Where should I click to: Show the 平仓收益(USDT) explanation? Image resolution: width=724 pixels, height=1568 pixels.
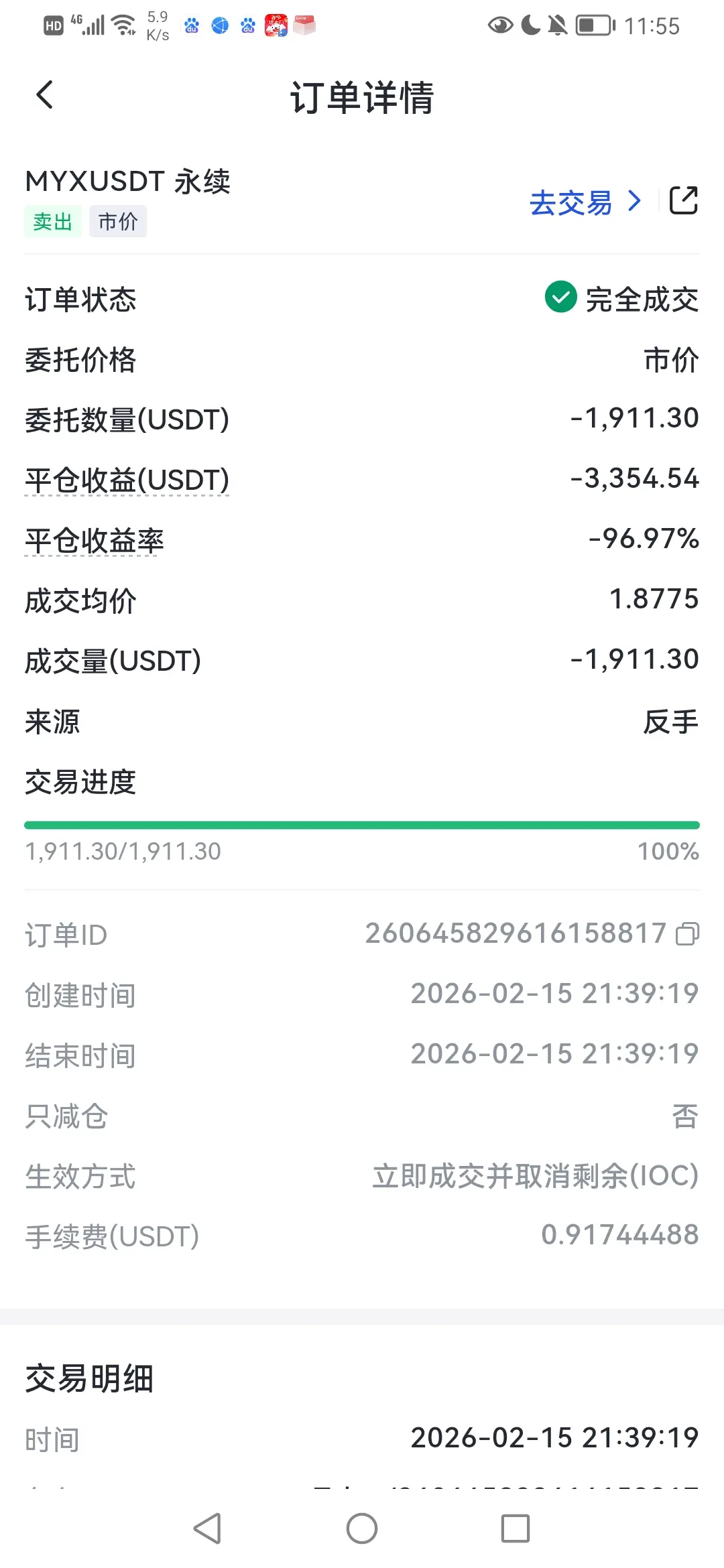point(127,480)
